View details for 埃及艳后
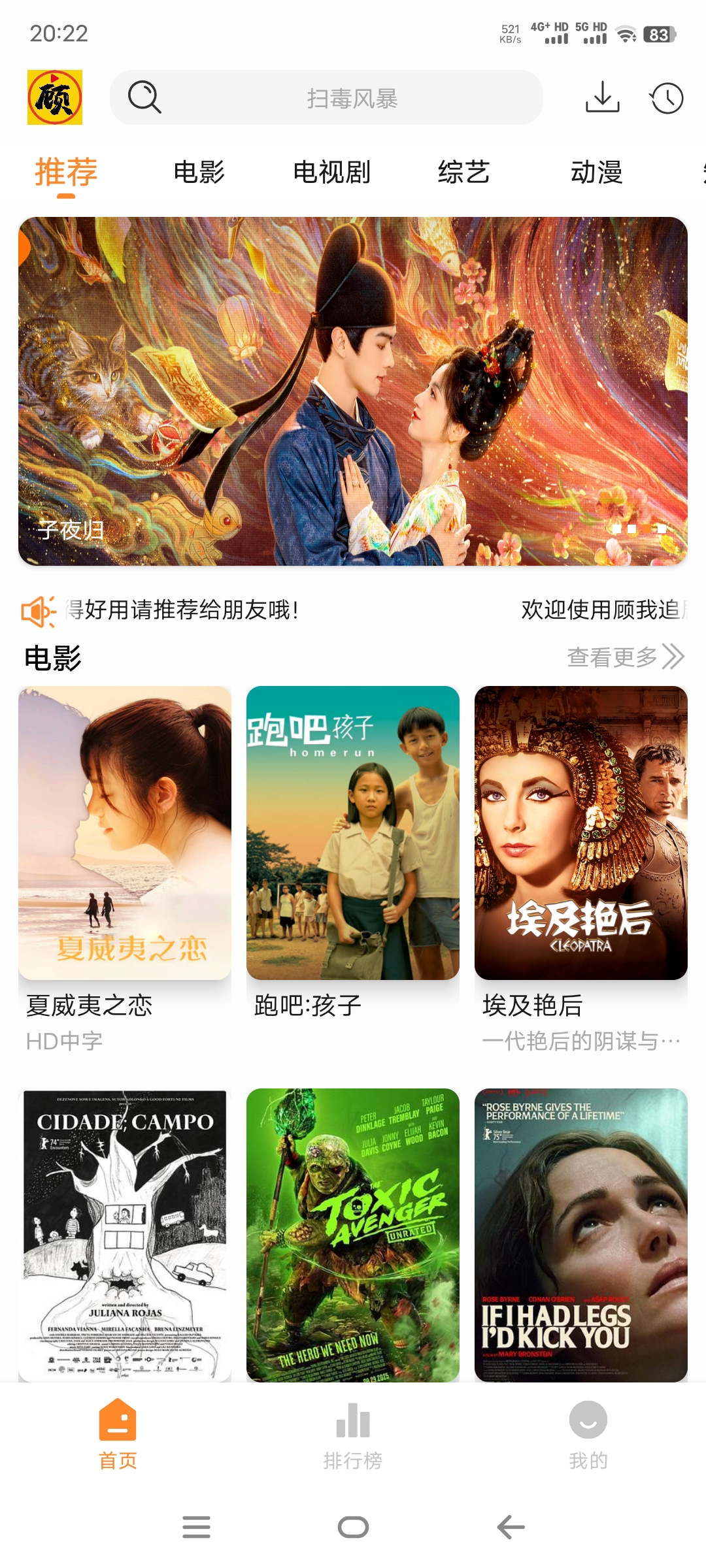The width and height of the screenshot is (706, 1568). tap(580, 833)
